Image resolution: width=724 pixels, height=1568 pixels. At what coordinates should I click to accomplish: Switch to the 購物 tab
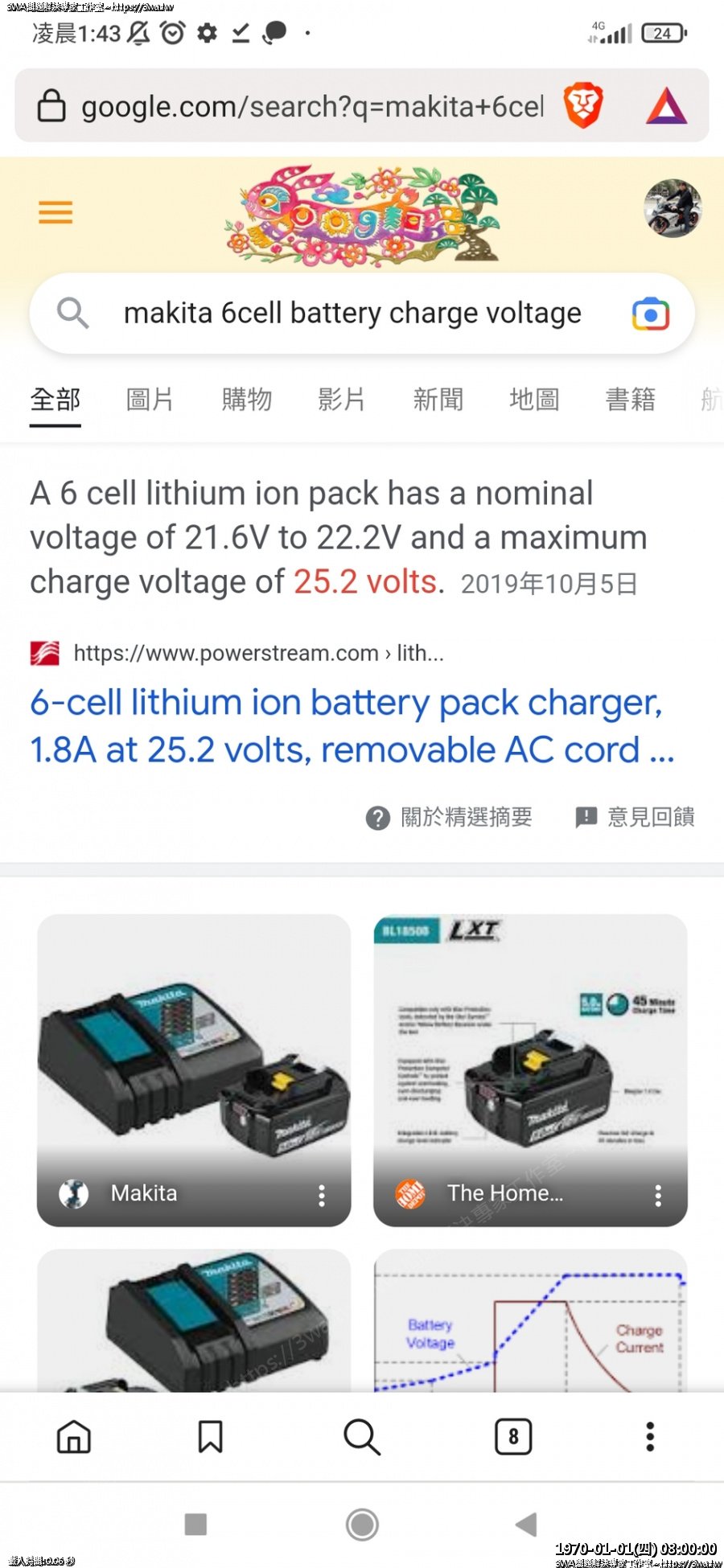point(247,399)
